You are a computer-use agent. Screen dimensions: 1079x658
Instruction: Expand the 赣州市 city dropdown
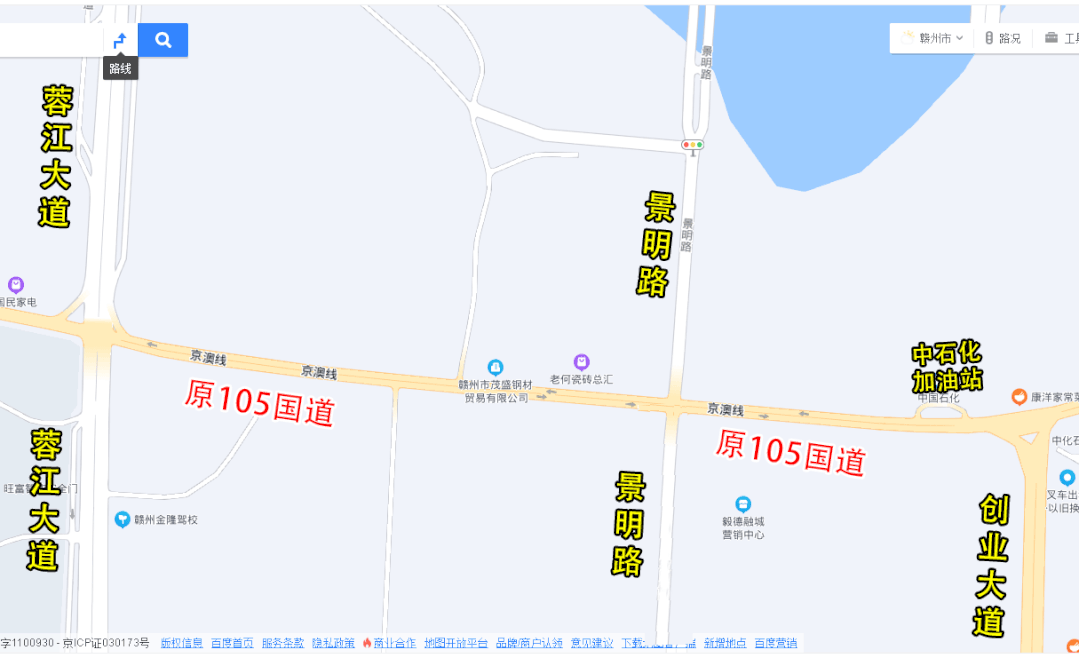[x=934, y=38]
